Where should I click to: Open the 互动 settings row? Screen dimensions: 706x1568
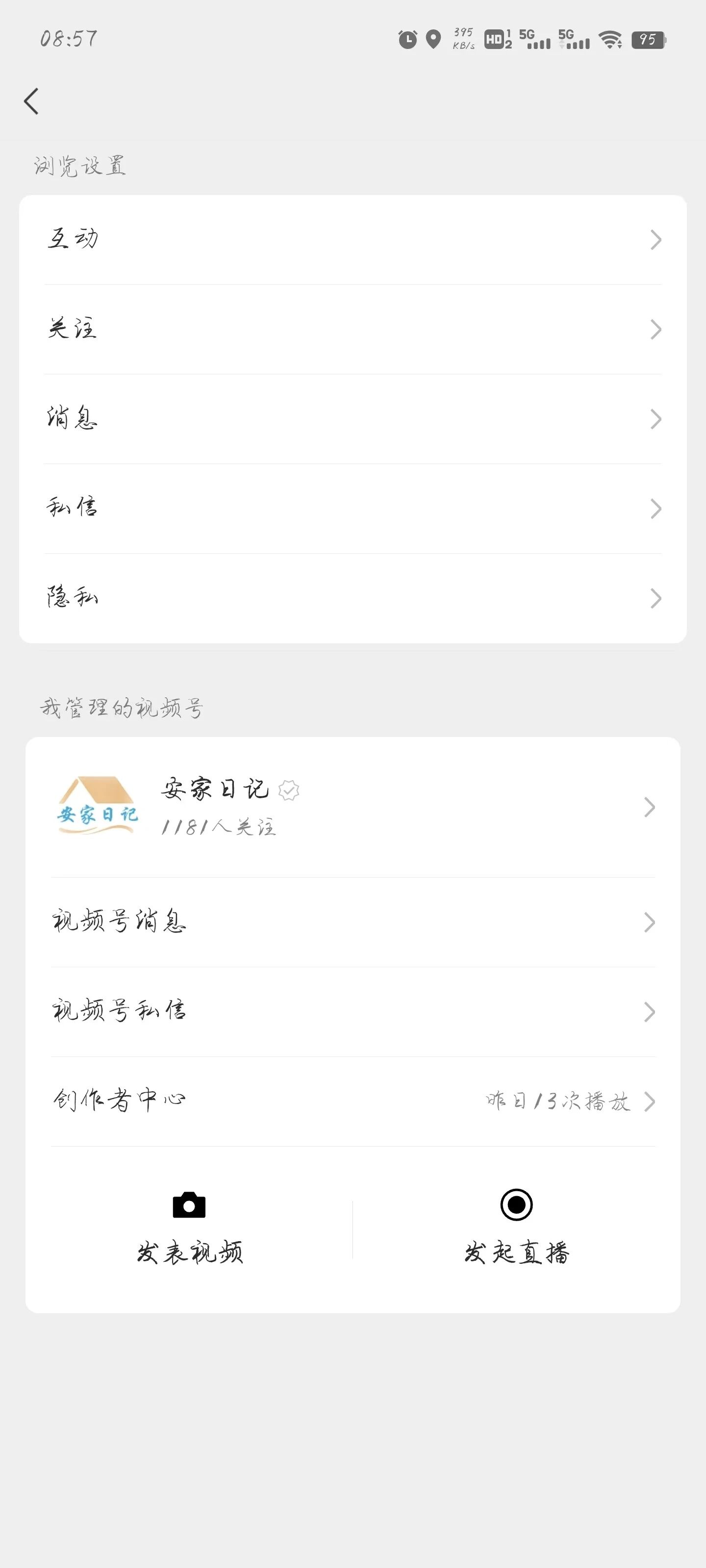(x=353, y=240)
